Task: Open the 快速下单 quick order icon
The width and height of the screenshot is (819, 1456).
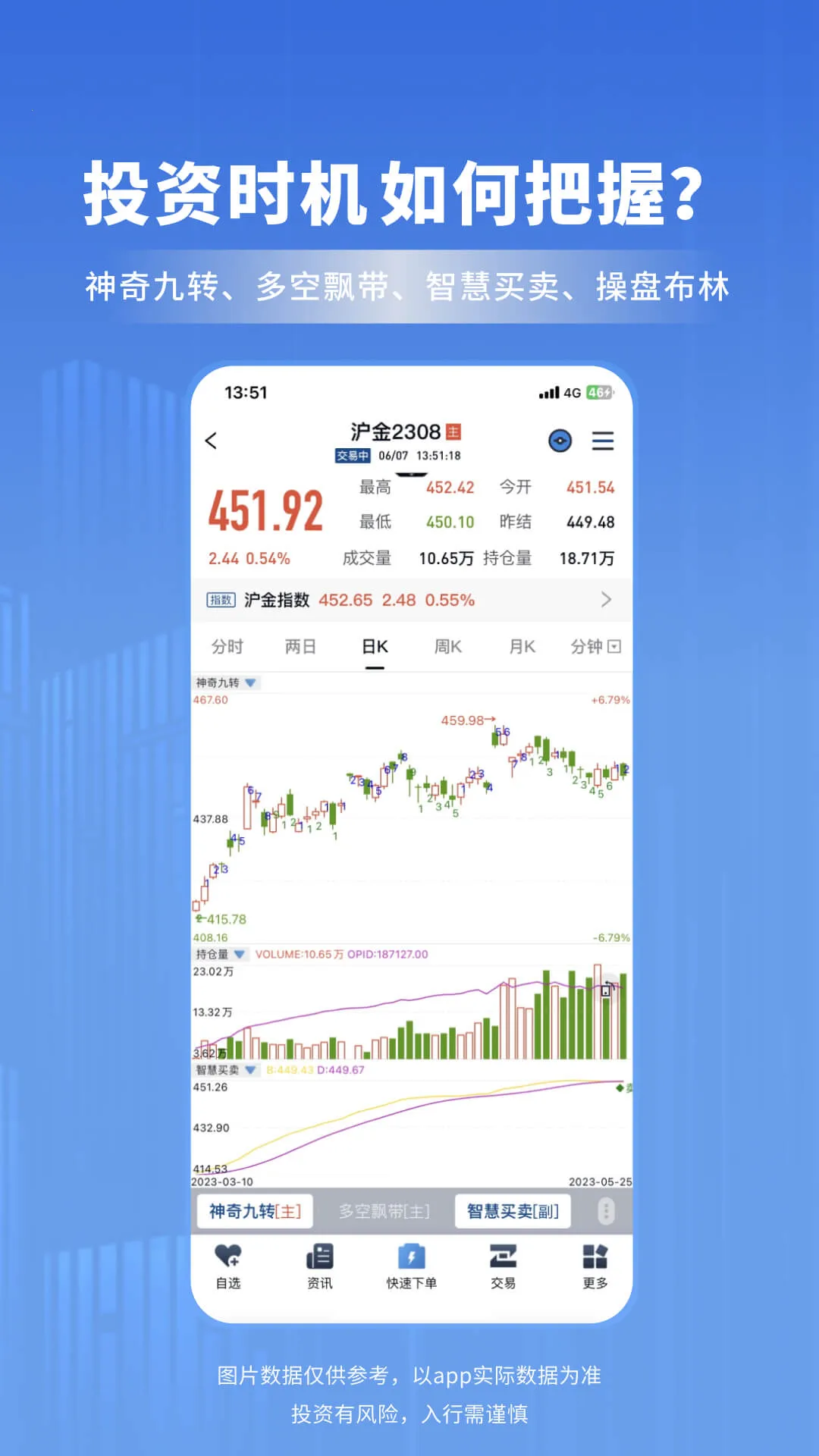Action: click(x=410, y=1265)
